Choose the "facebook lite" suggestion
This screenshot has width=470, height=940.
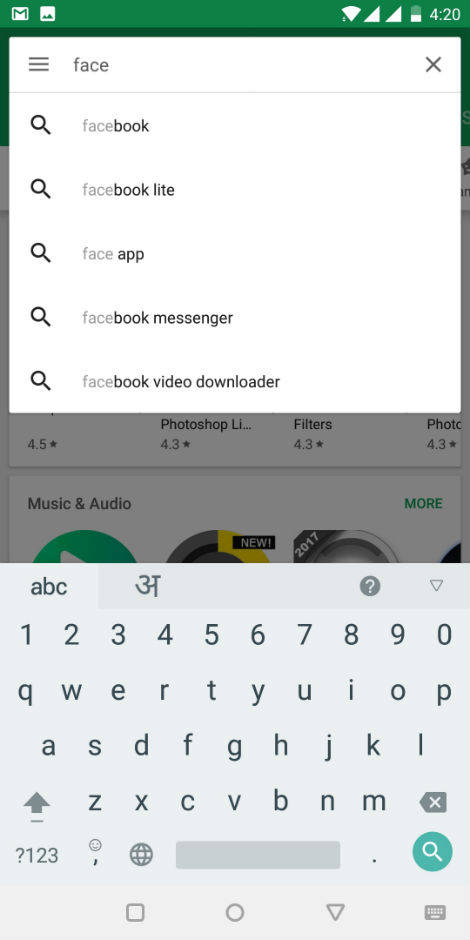[235, 189]
